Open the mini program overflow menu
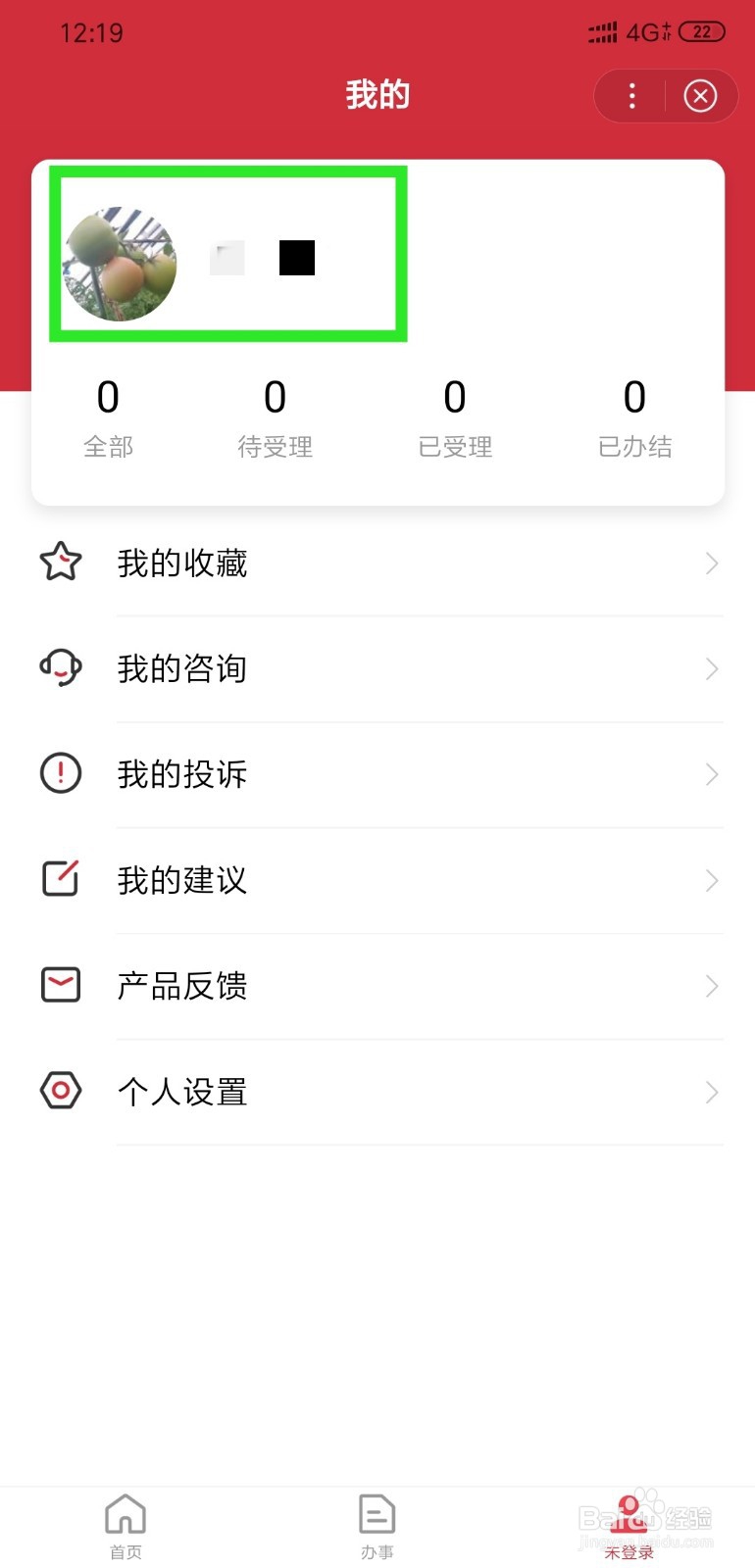Viewport: 755px width, 1568px height. click(x=631, y=96)
